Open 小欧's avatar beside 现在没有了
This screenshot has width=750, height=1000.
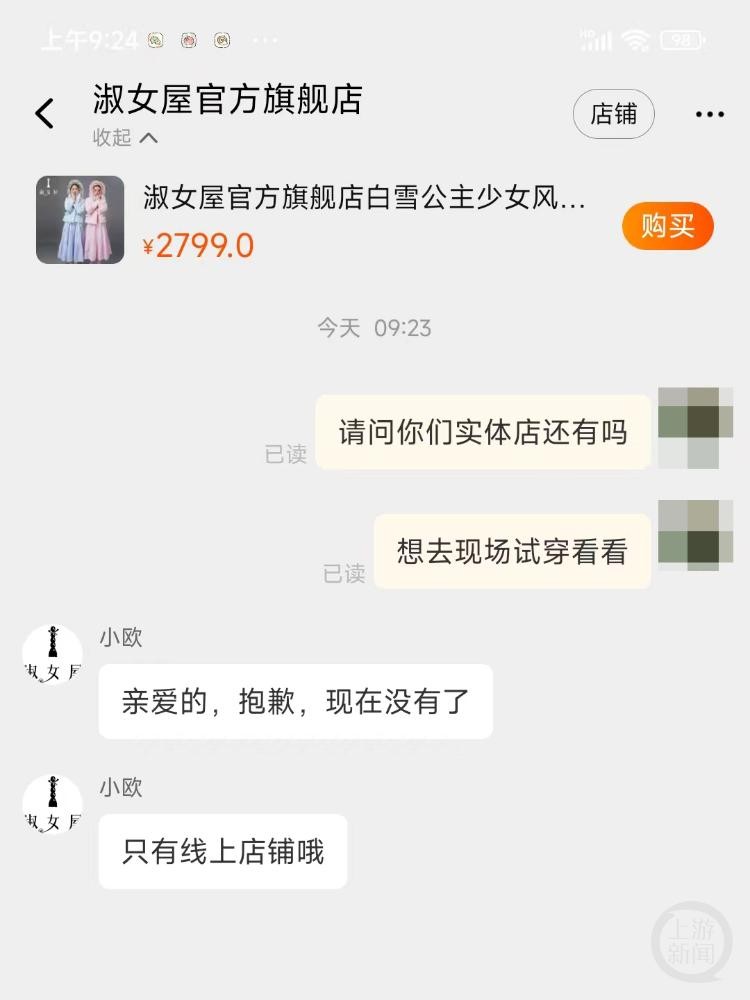(52, 655)
